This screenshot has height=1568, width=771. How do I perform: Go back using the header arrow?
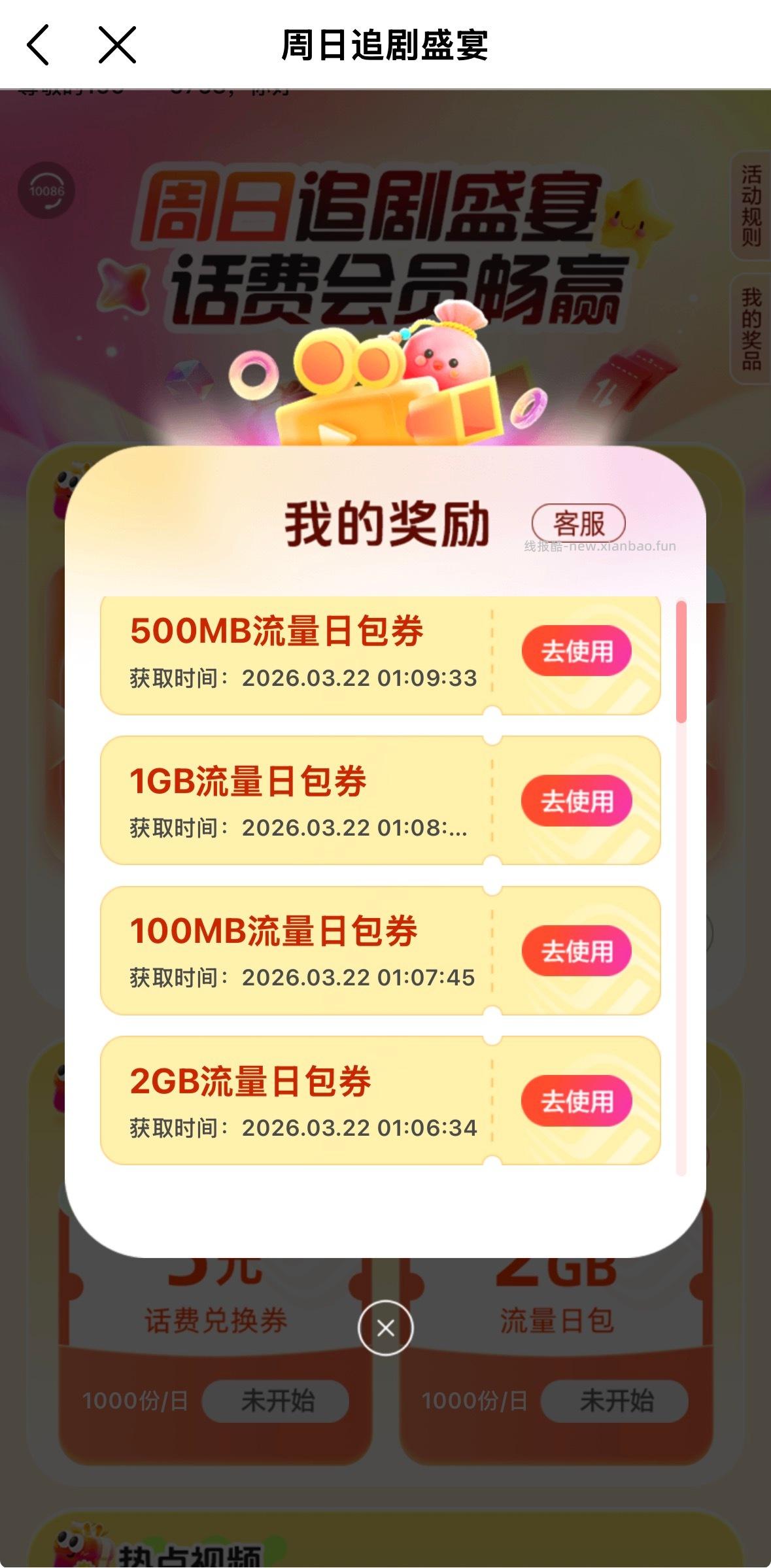[38, 45]
